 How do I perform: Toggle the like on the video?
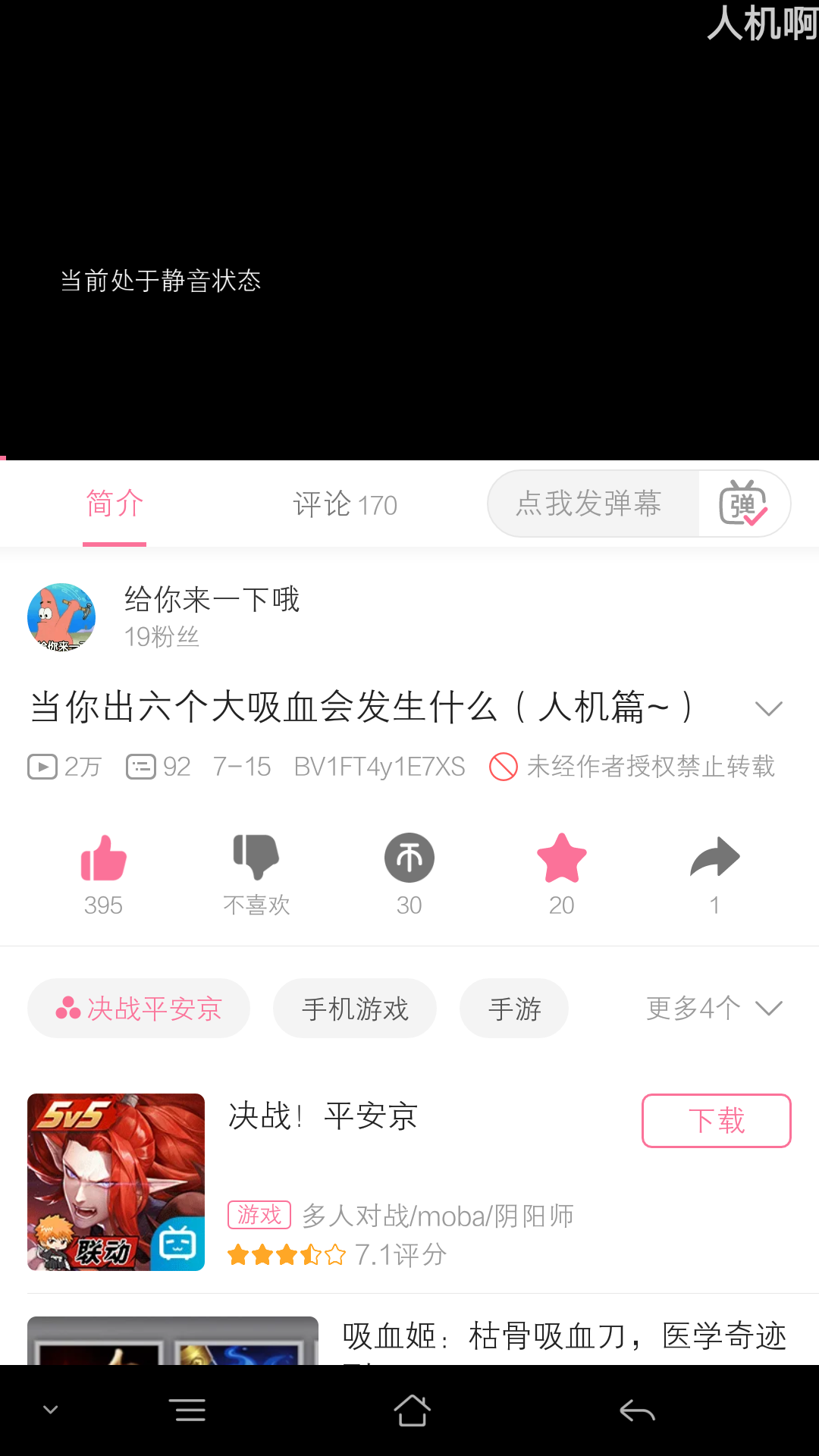(102, 858)
